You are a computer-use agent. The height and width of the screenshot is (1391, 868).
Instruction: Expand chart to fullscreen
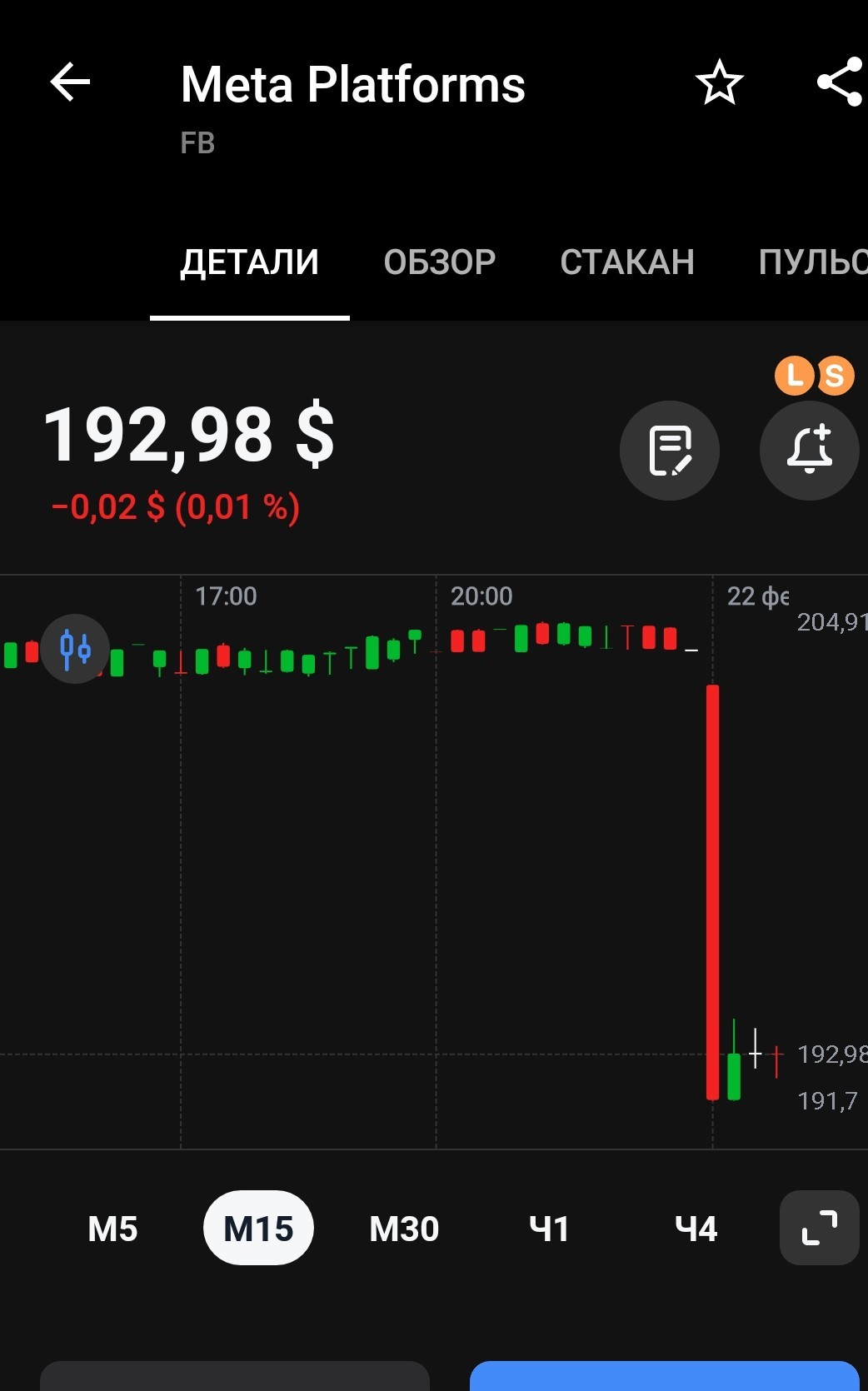(x=820, y=1229)
